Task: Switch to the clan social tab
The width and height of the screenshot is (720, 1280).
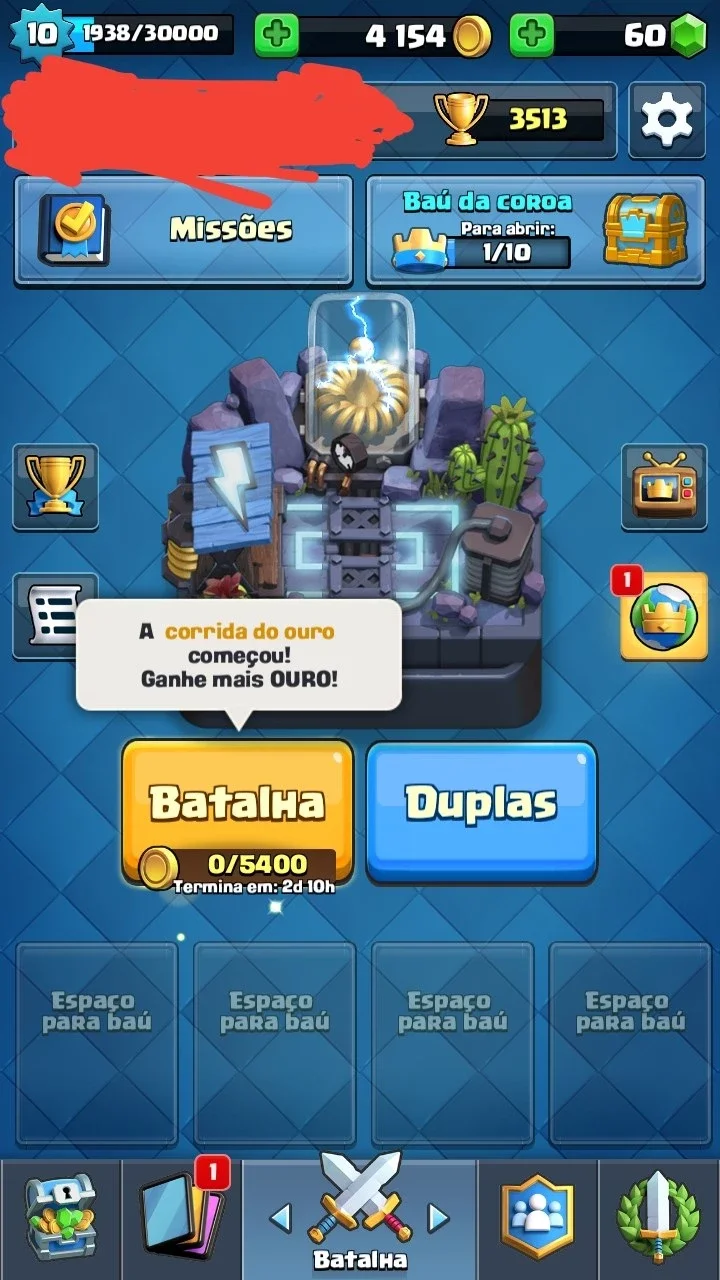Action: (537, 1219)
